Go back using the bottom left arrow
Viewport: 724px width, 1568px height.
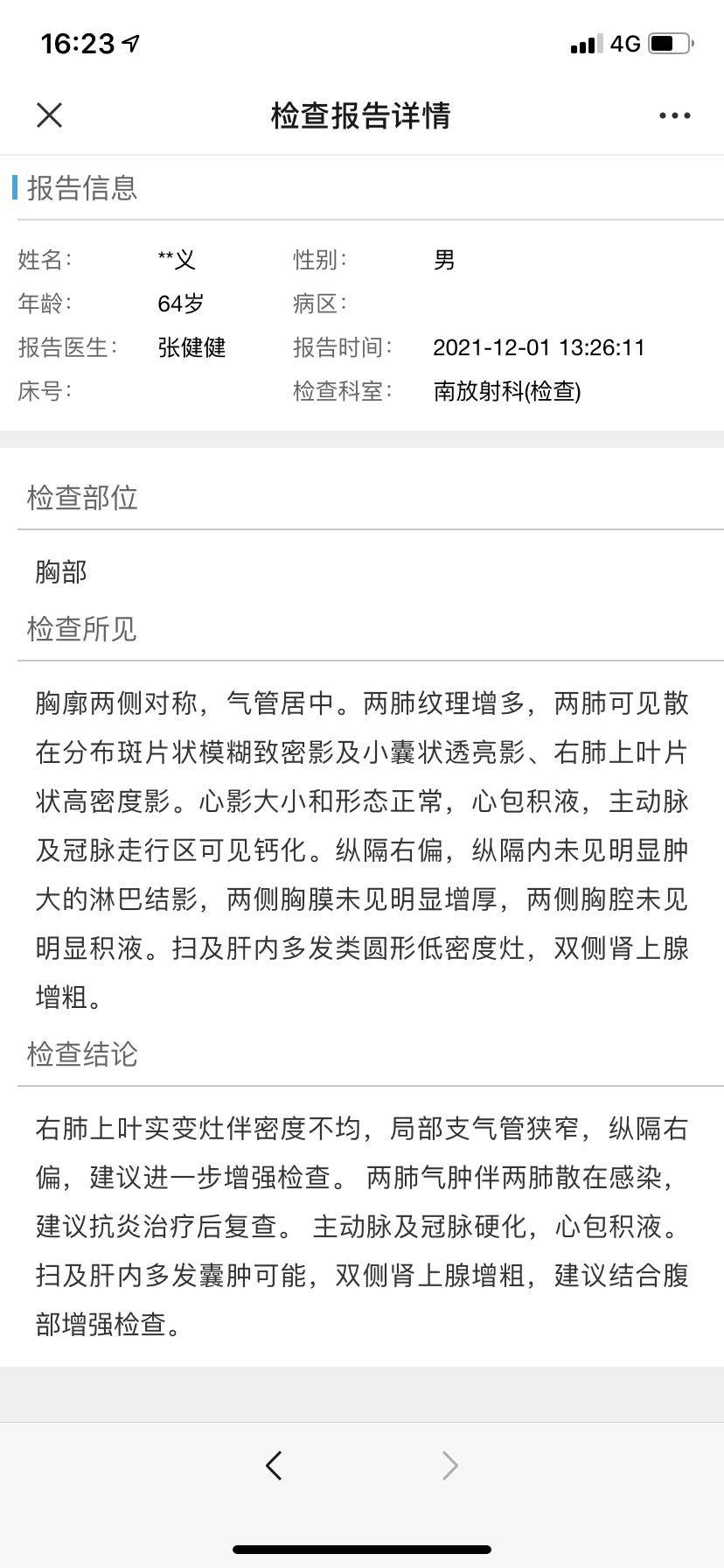click(274, 1465)
